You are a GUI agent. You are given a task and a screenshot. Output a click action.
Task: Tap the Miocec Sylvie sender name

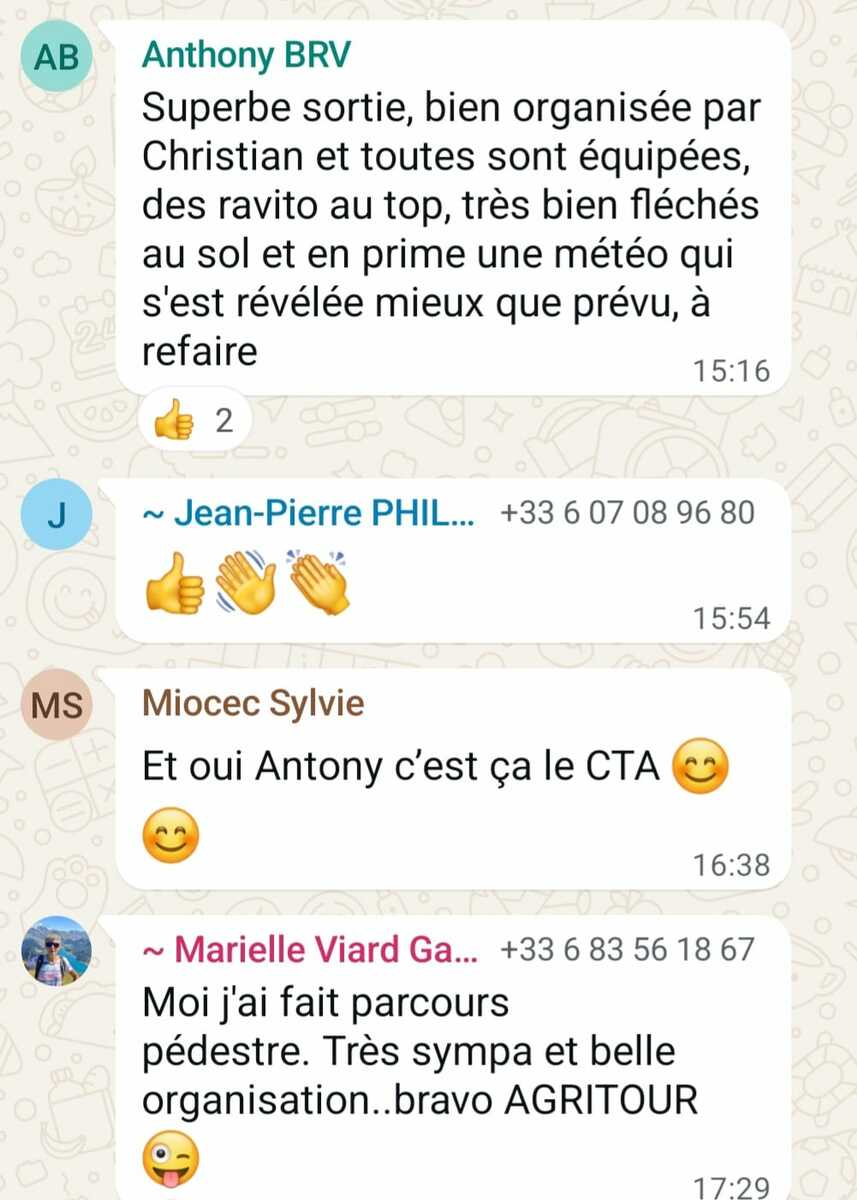pyautogui.click(x=253, y=704)
